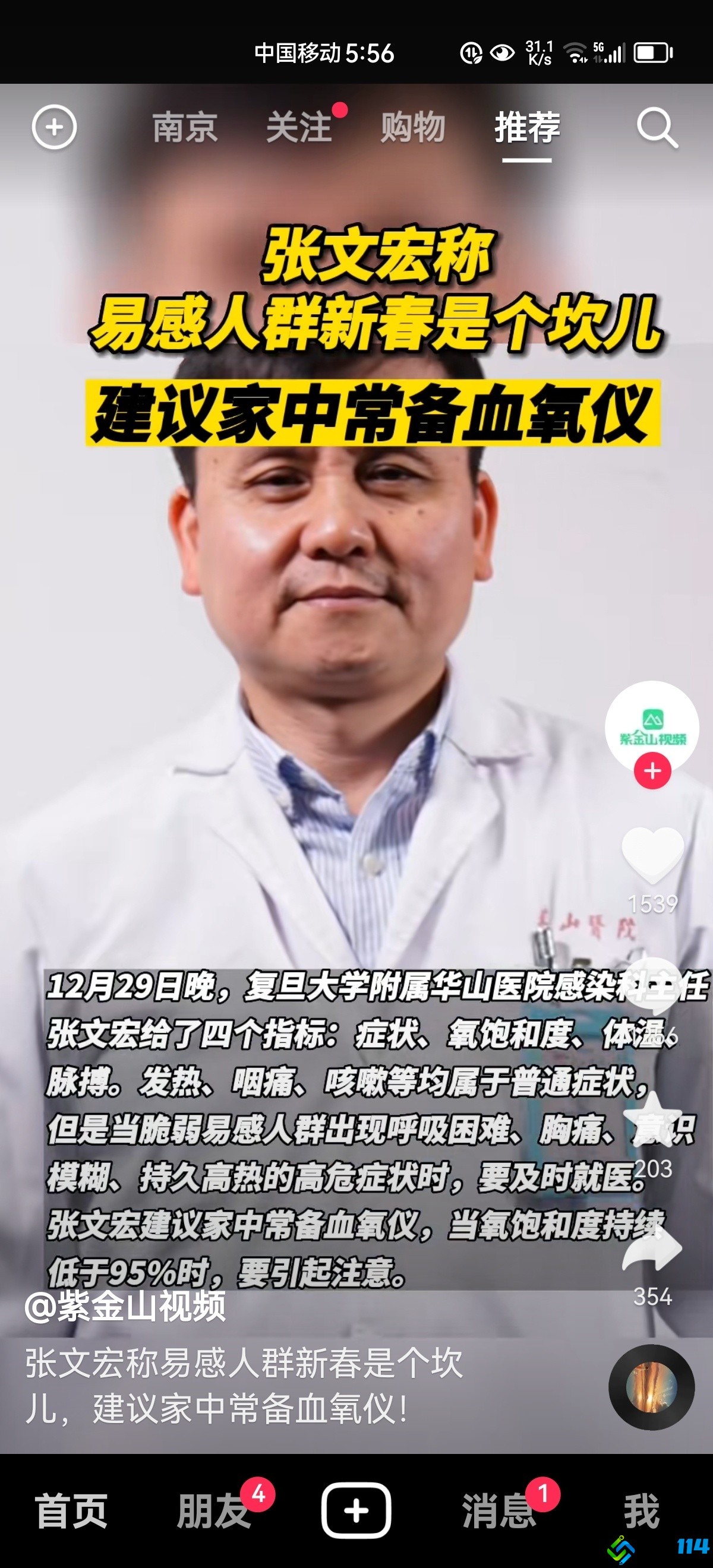713x1568 pixels.
Task: Like this video with the heart icon
Action: pyautogui.click(x=652, y=855)
